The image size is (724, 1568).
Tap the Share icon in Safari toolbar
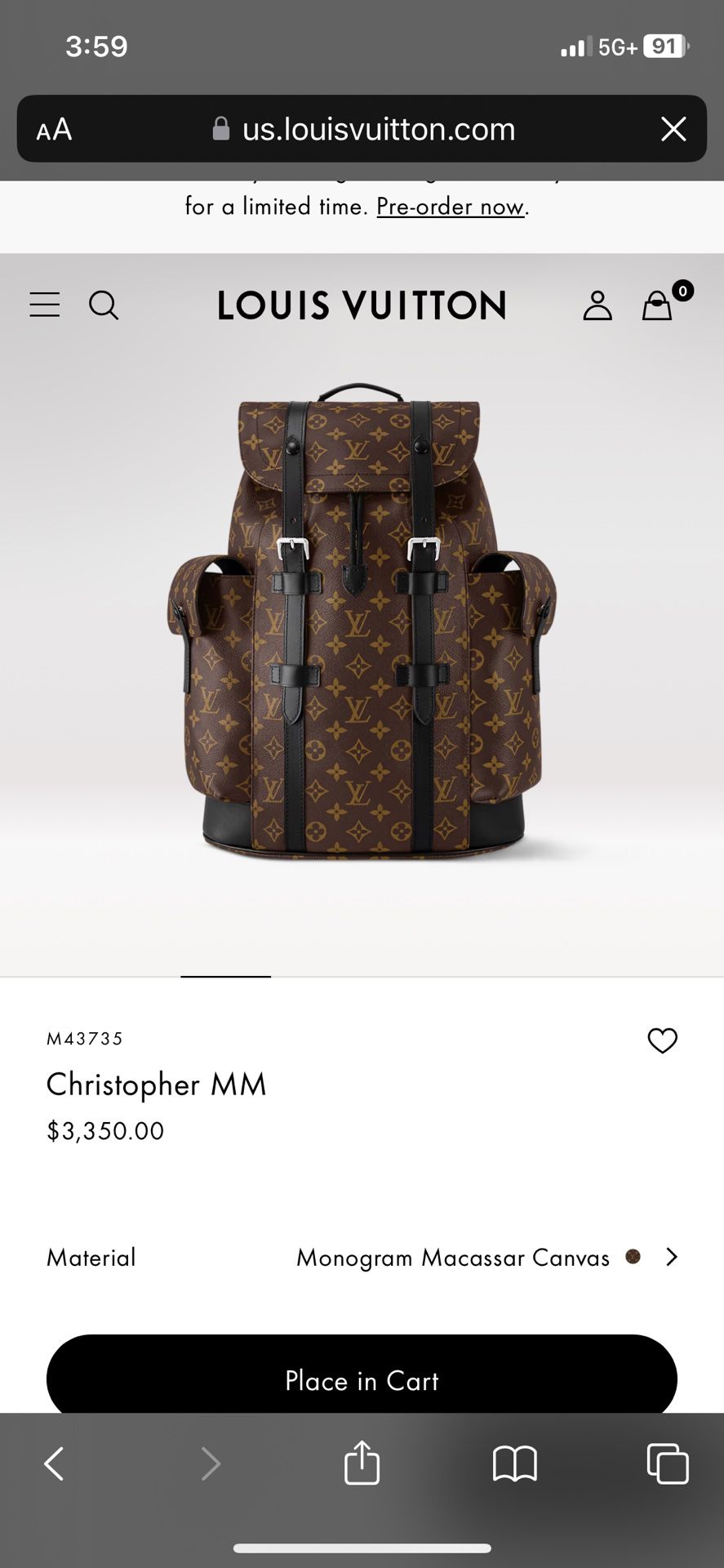(362, 1463)
